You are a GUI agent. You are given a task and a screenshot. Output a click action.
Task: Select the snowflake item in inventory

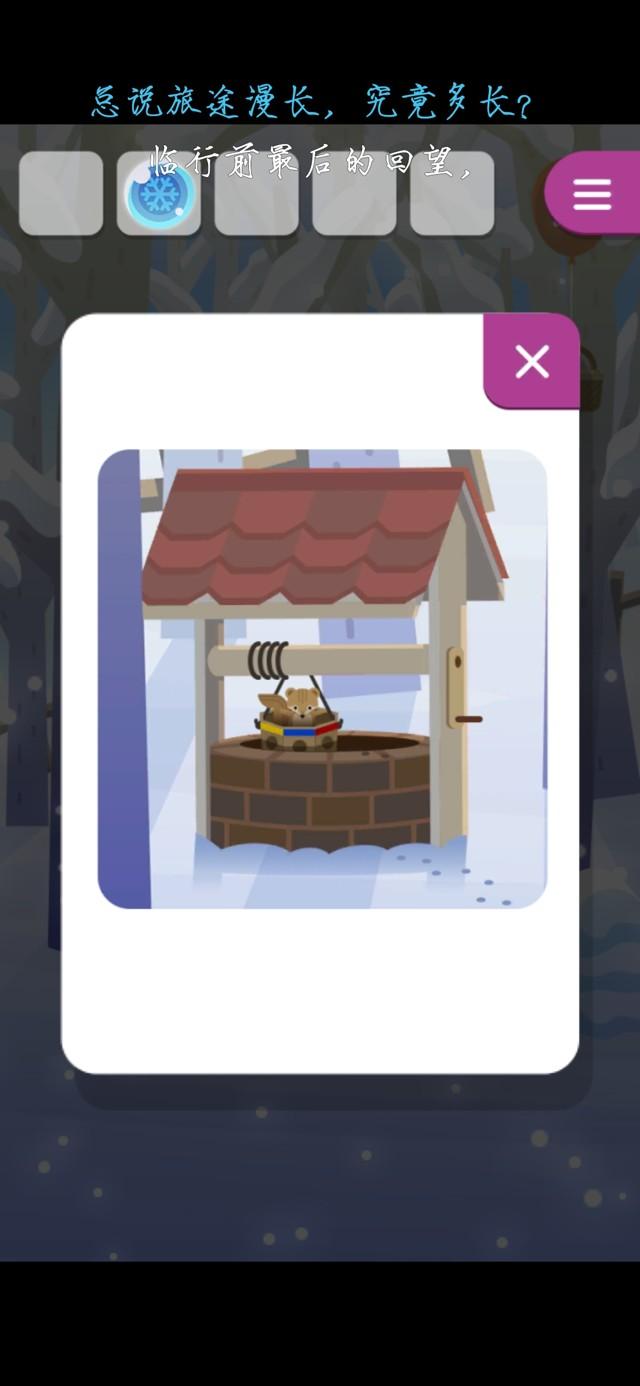pyautogui.click(x=159, y=194)
